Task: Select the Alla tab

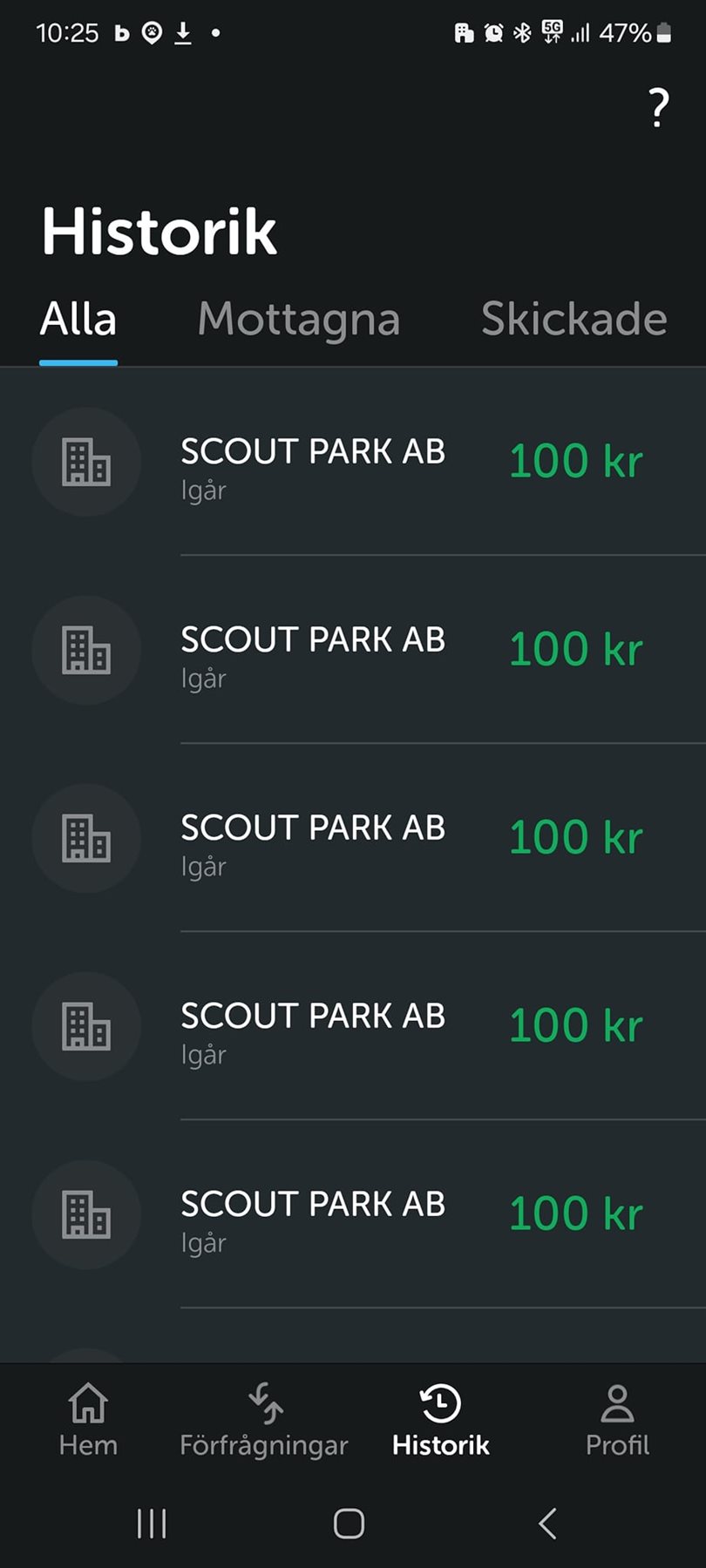Action: (78, 319)
